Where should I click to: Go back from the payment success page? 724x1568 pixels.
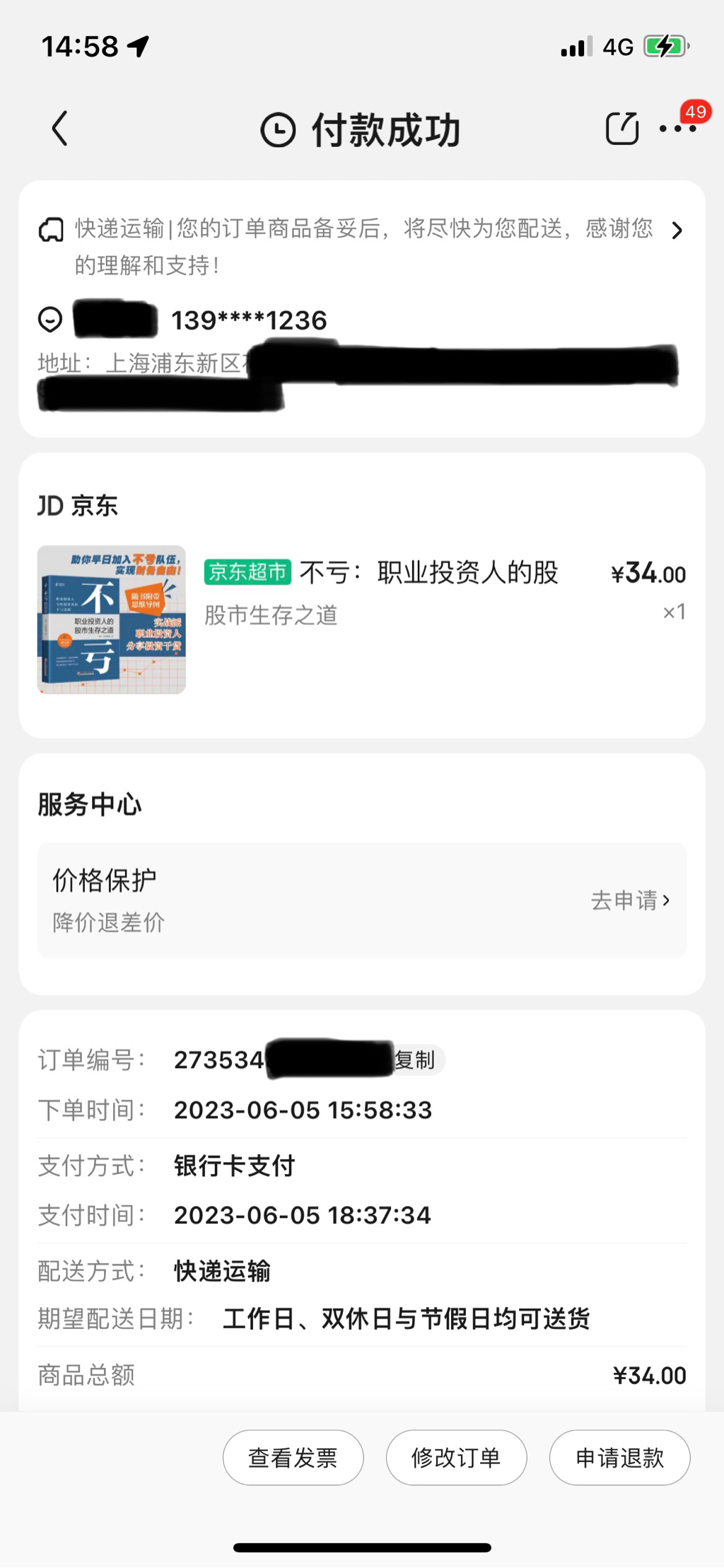pyautogui.click(x=61, y=129)
